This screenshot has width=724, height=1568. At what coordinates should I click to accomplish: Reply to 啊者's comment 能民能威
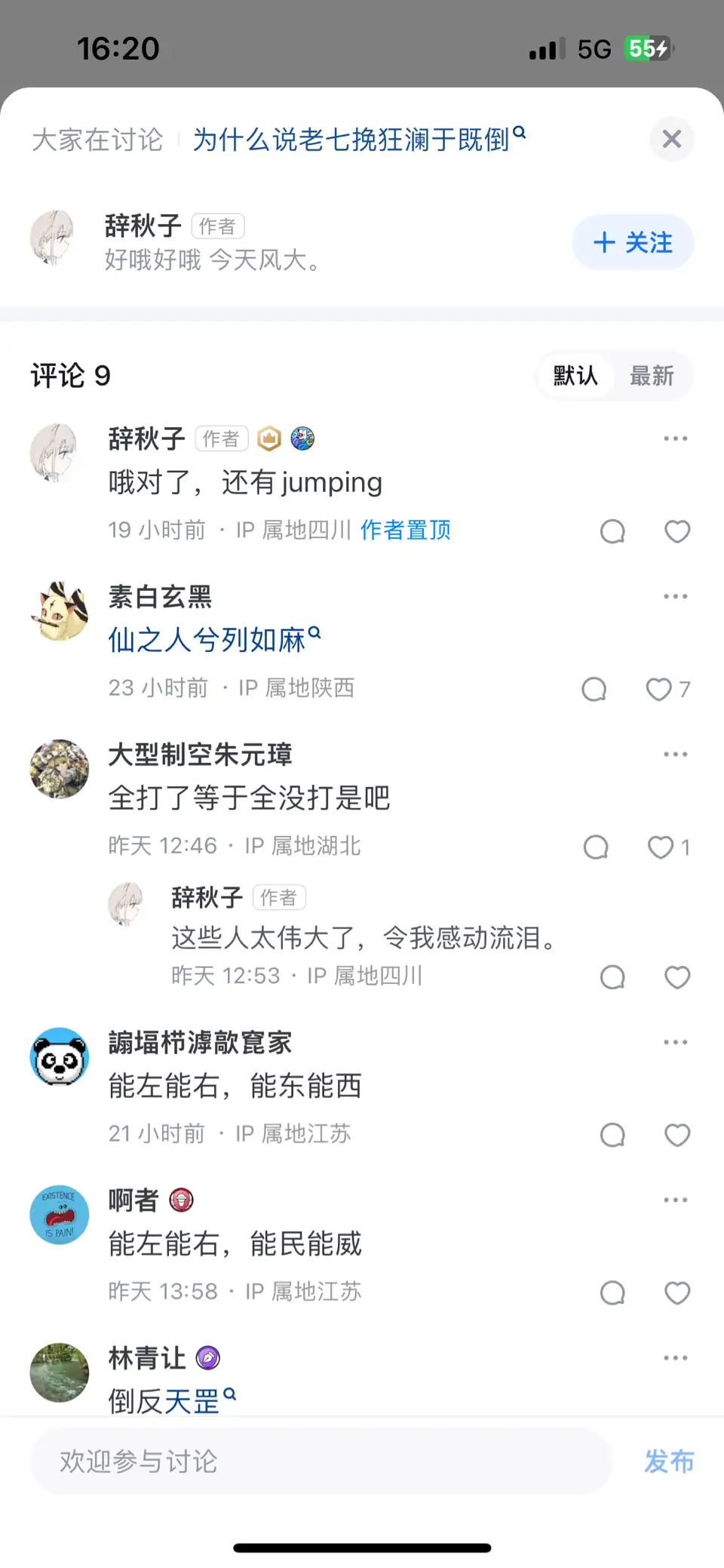coord(612,1293)
